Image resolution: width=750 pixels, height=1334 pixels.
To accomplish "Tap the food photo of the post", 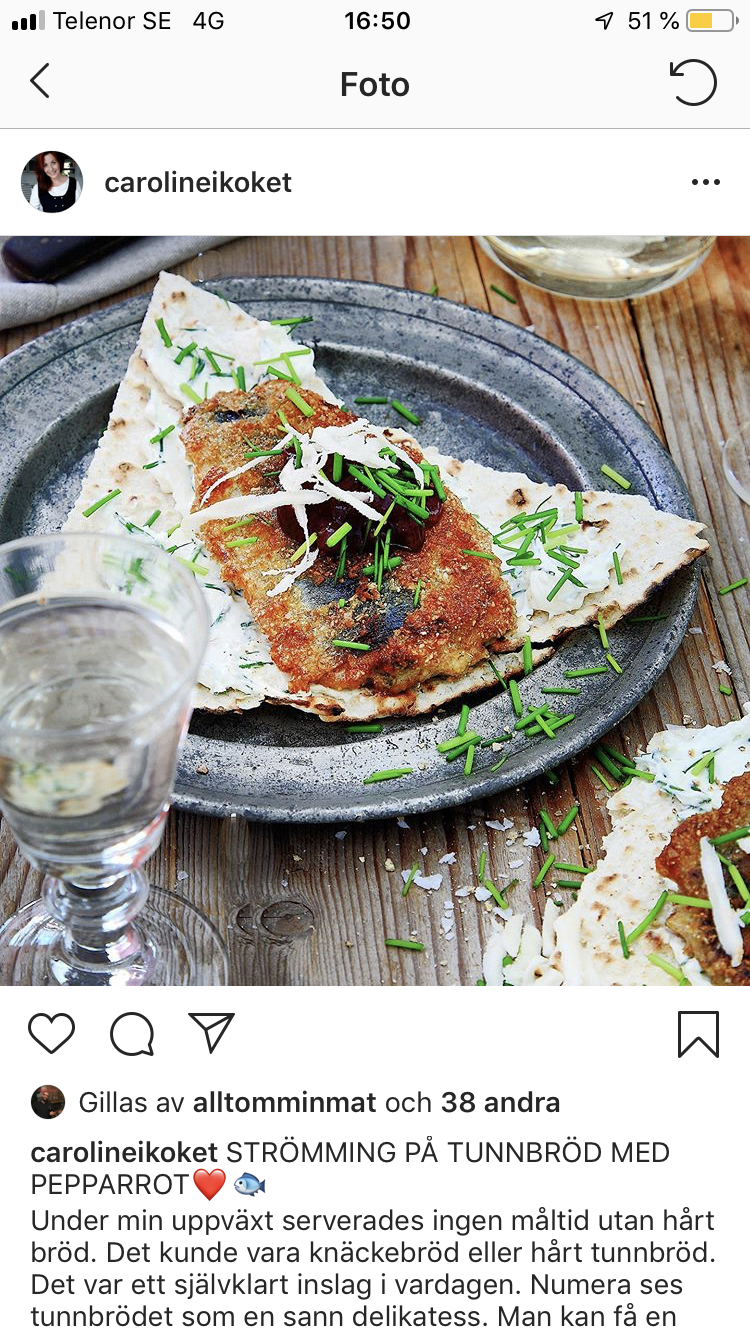I will [375, 610].
